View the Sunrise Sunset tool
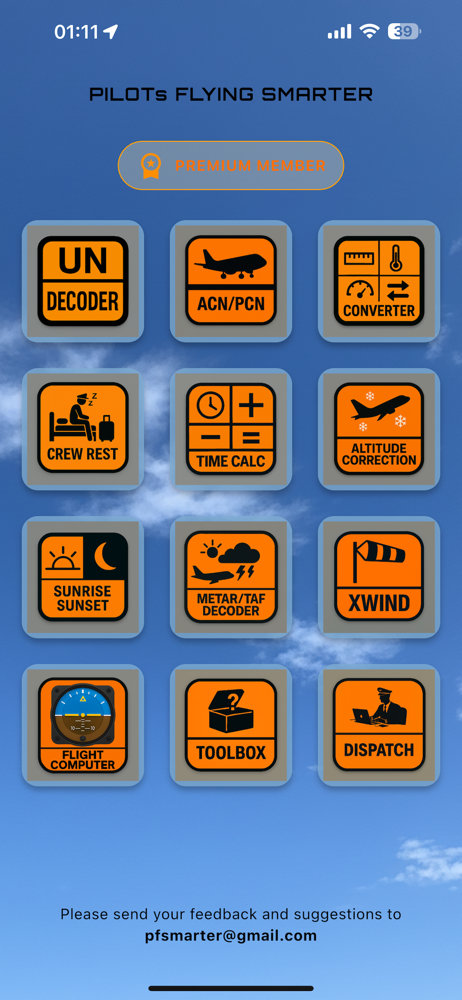 pyautogui.click(x=83, y=577)
